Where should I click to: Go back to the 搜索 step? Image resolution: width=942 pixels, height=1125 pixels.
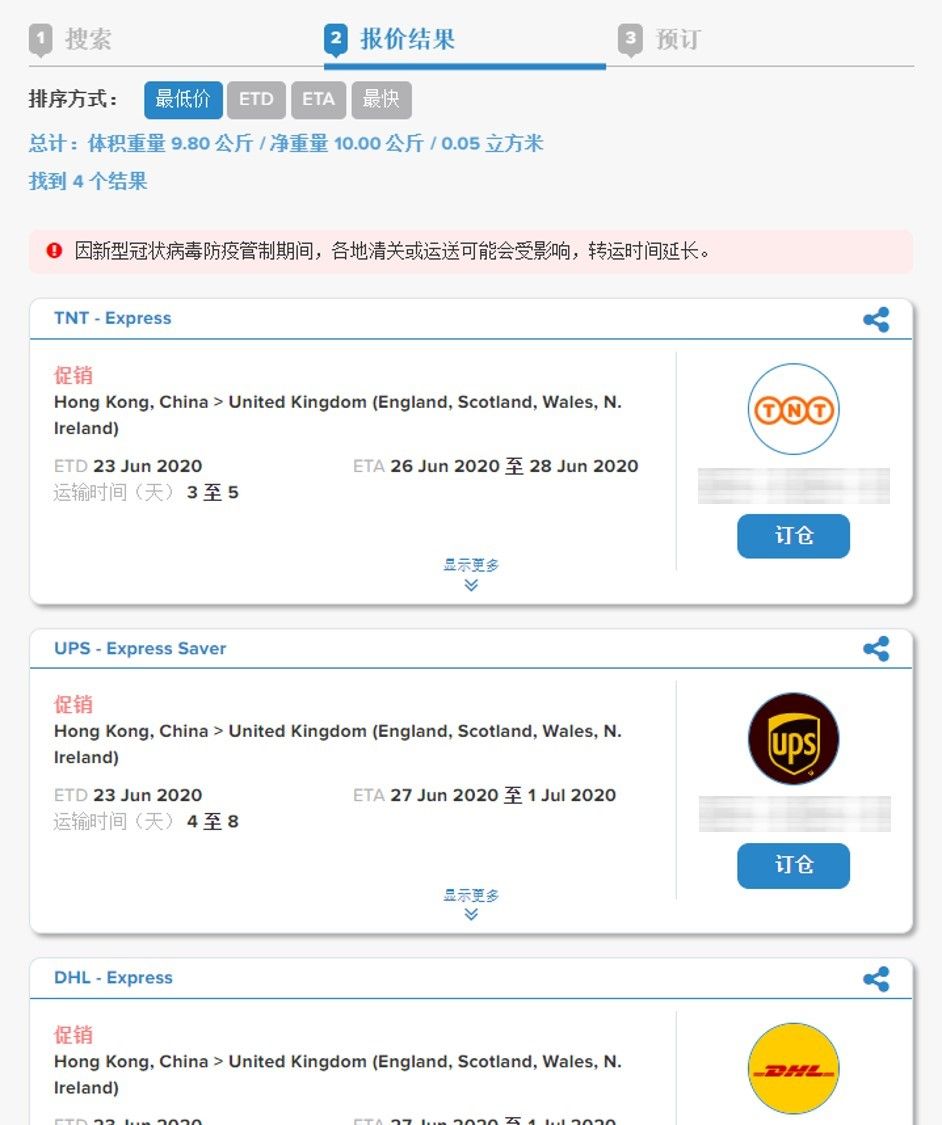tap(72, 40)
